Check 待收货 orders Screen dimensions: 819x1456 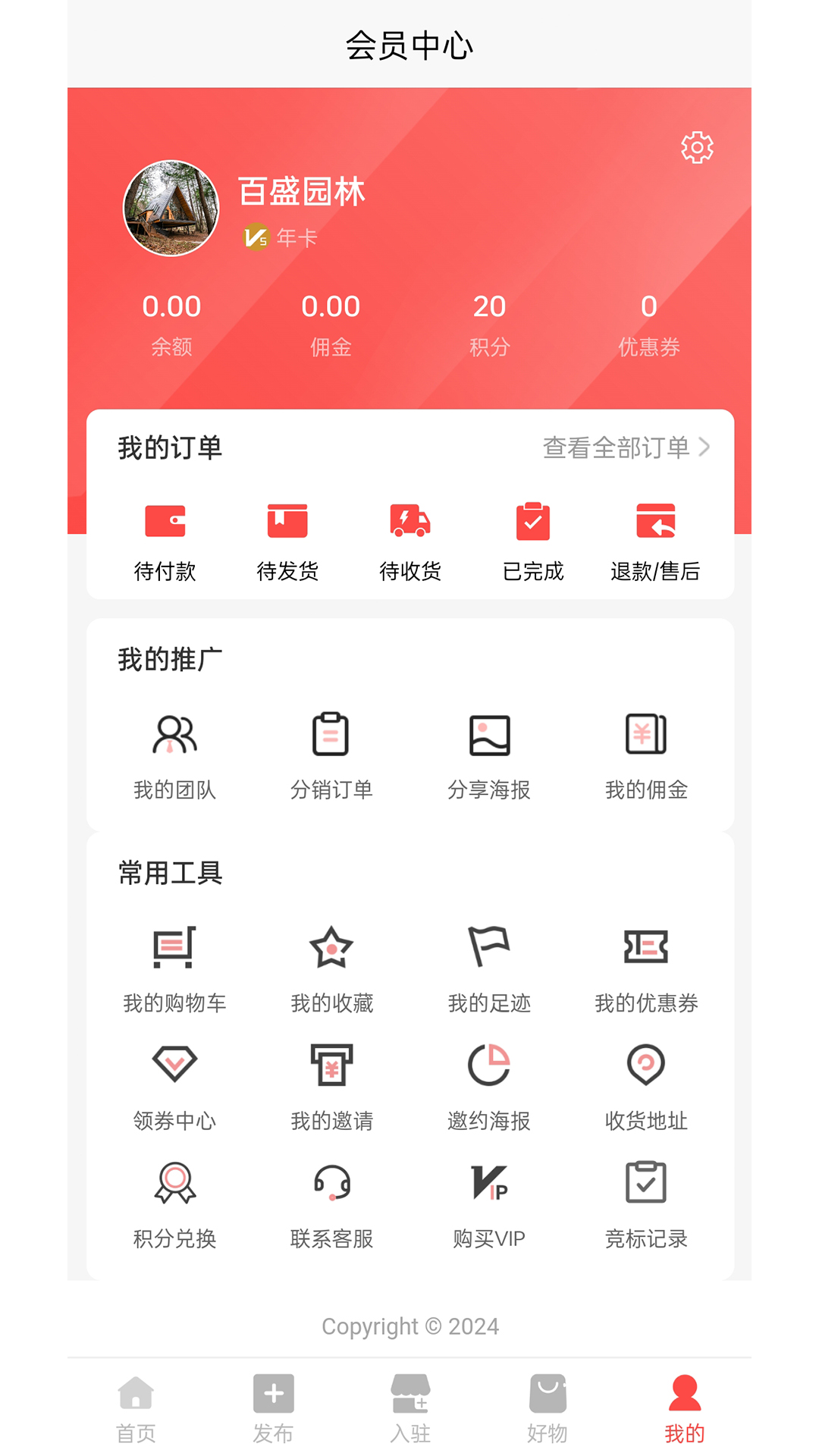pyautogui.click(x=410, y=540)
